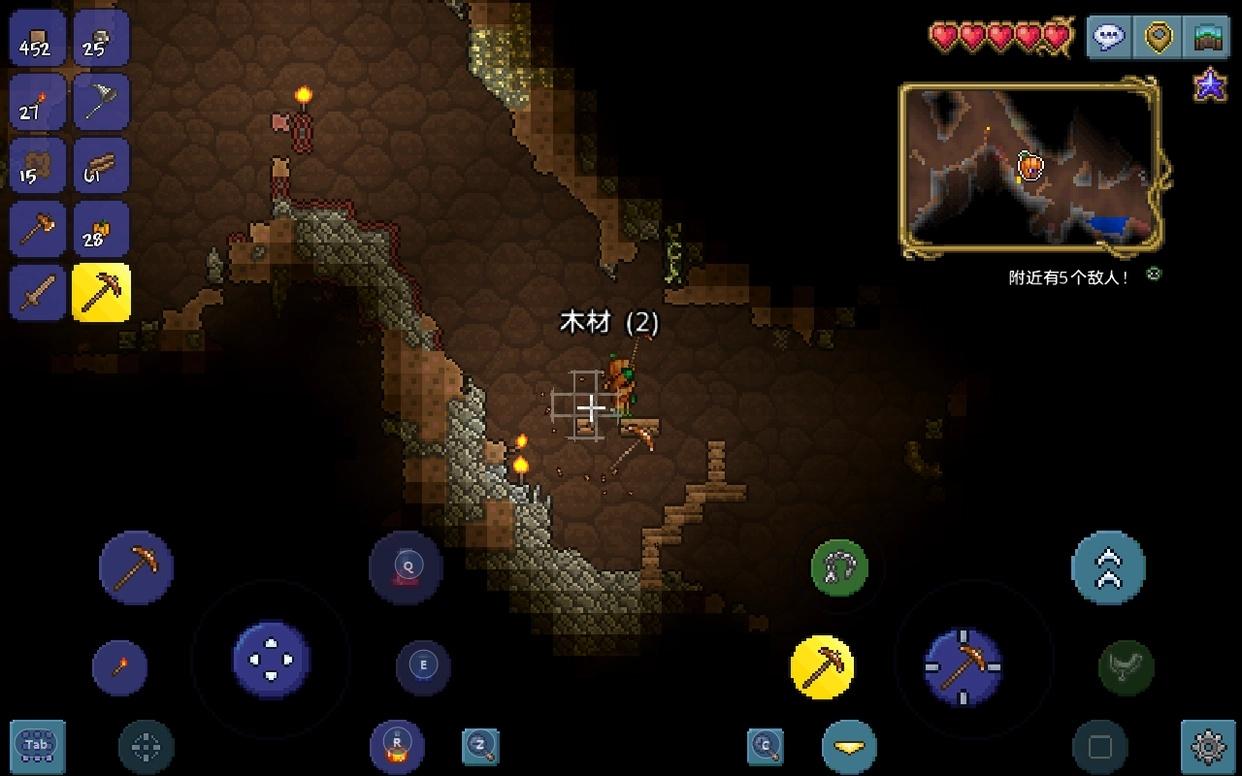Viewport: 1242px width, 776px height.
Task: Tap the E quick action button
Action: (x=423, y=666)
